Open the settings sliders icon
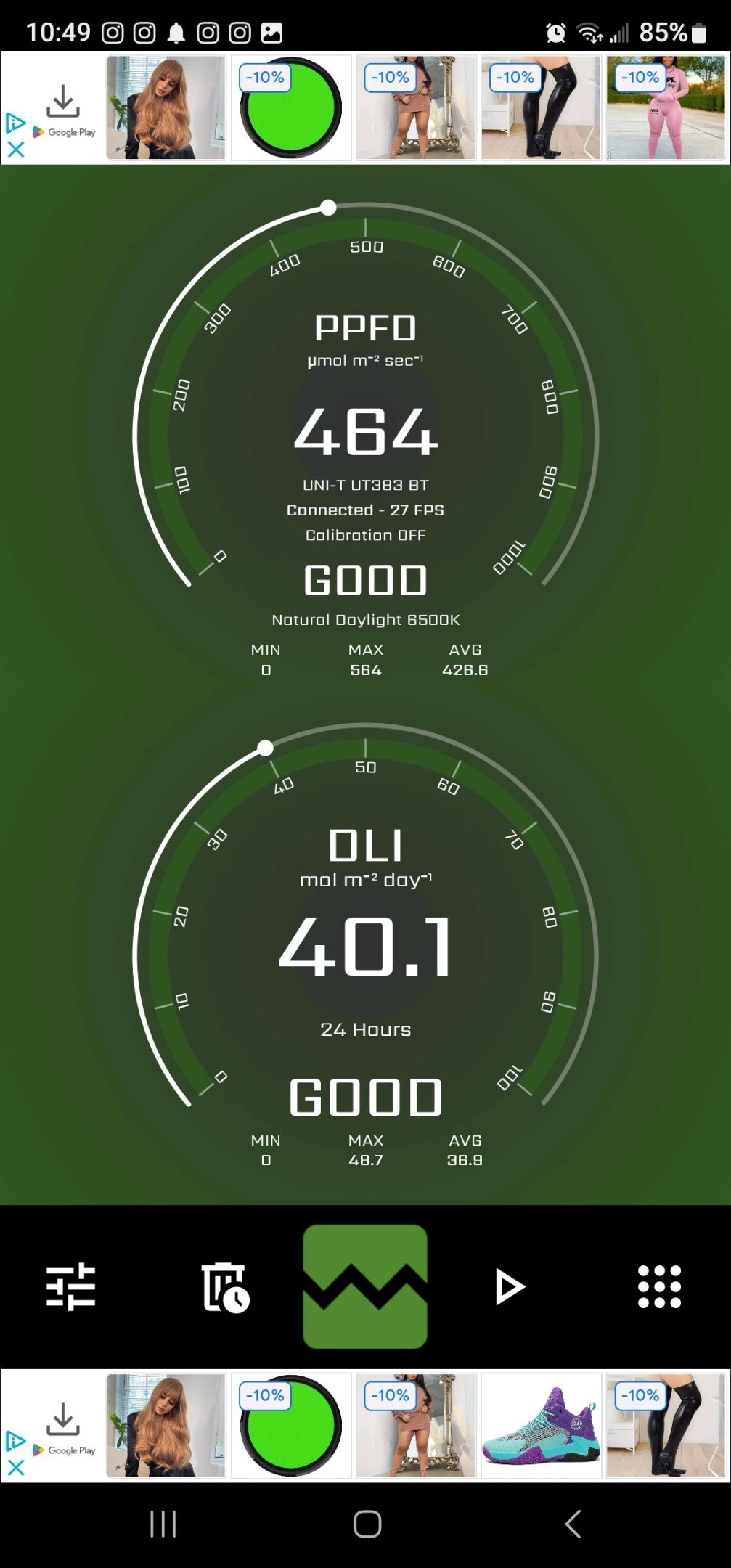The height and width of the screenshot is (1568, 731). coord(70,1286)
